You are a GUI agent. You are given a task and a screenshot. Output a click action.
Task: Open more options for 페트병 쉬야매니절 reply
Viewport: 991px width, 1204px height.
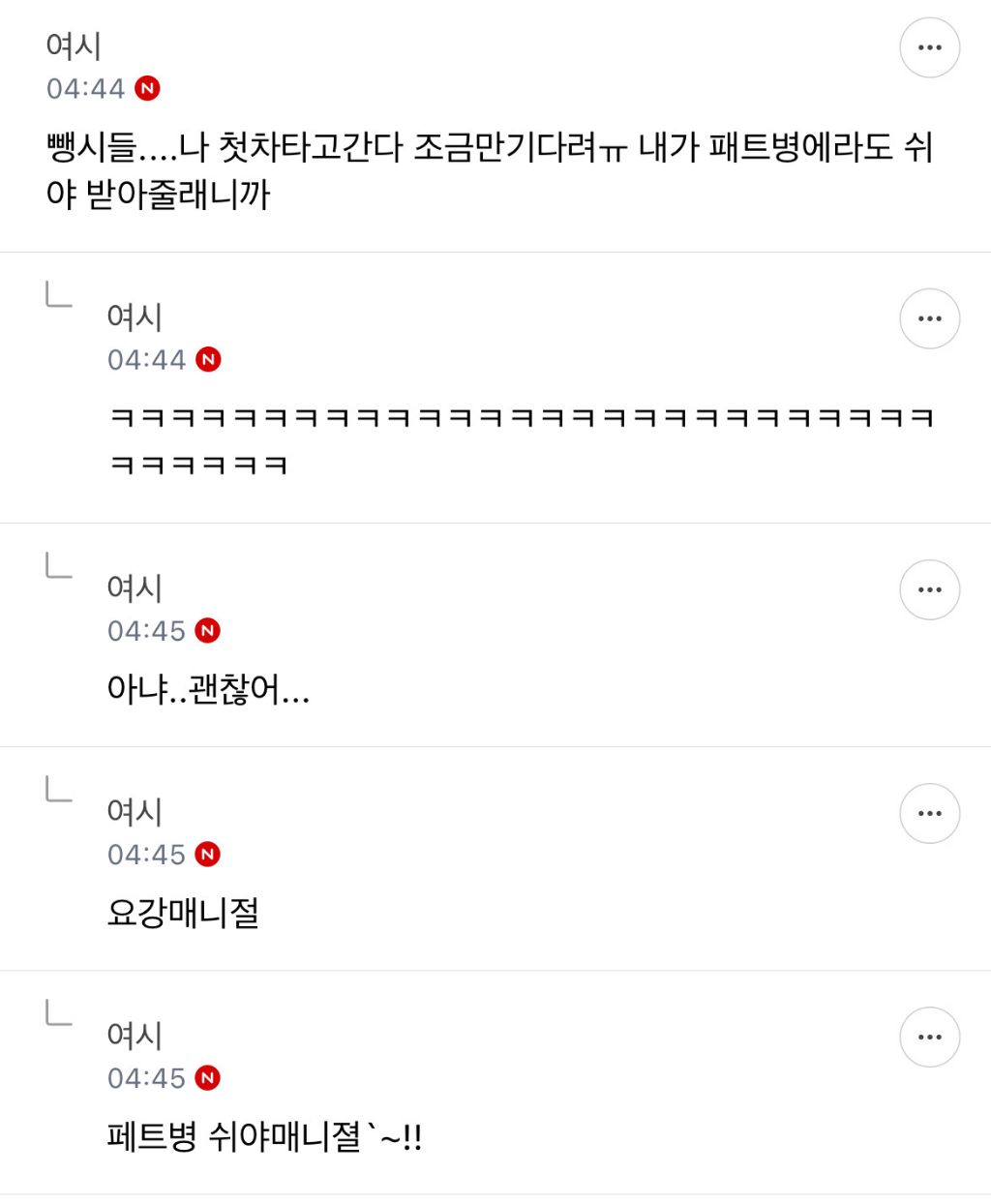click(x=929, y=1037)
